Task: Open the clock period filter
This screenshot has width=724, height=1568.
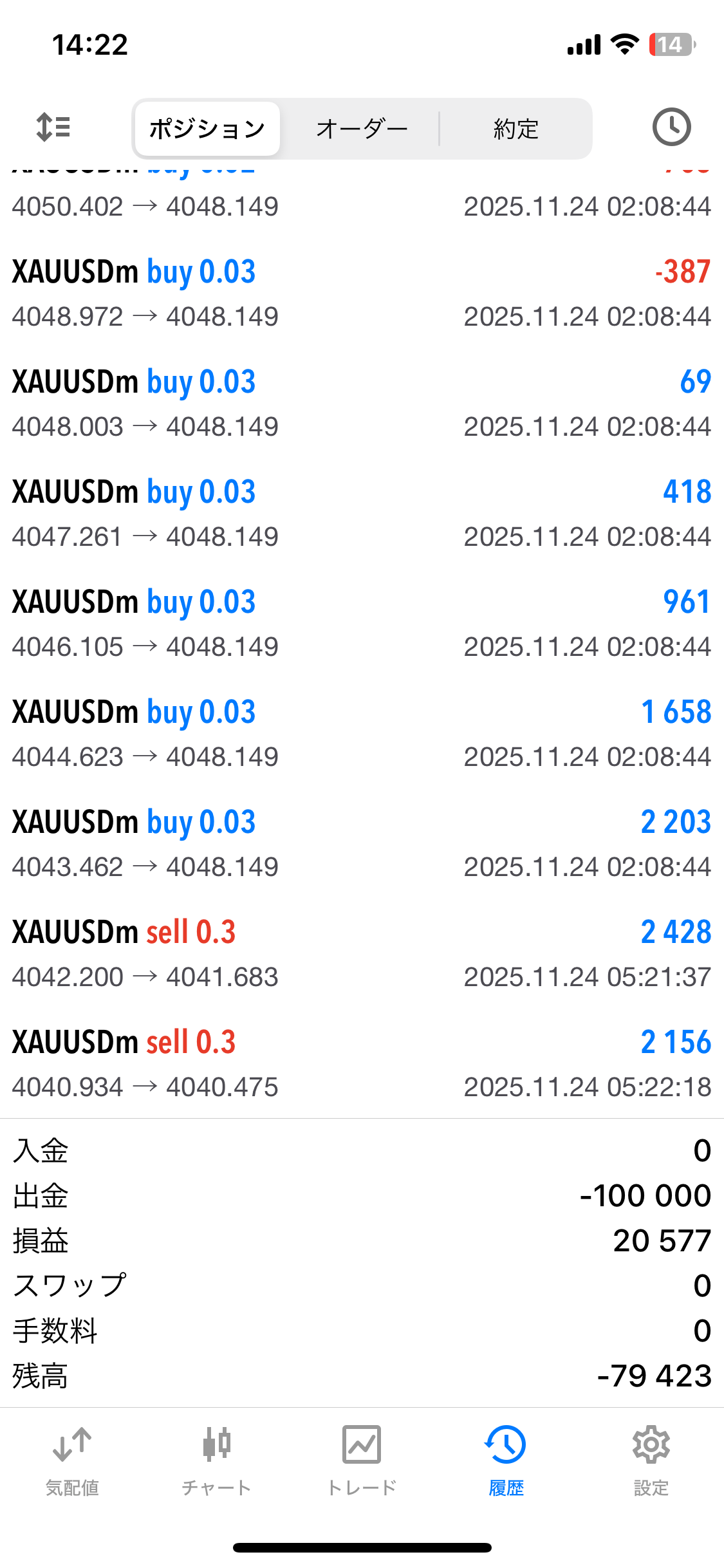Action: [671, 127]
